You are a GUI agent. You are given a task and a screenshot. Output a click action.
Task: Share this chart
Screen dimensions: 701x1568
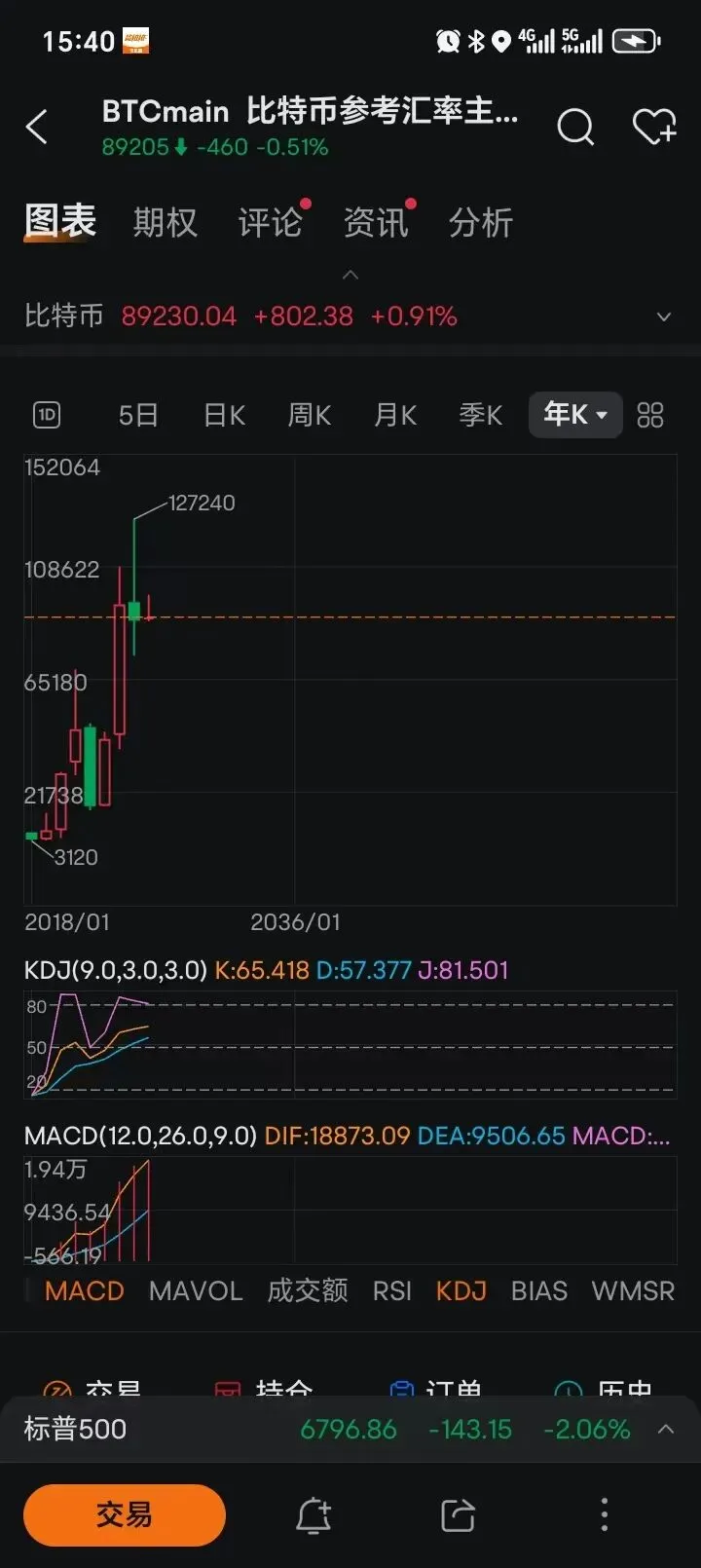pyautogui.click(x=458, y=1515)
